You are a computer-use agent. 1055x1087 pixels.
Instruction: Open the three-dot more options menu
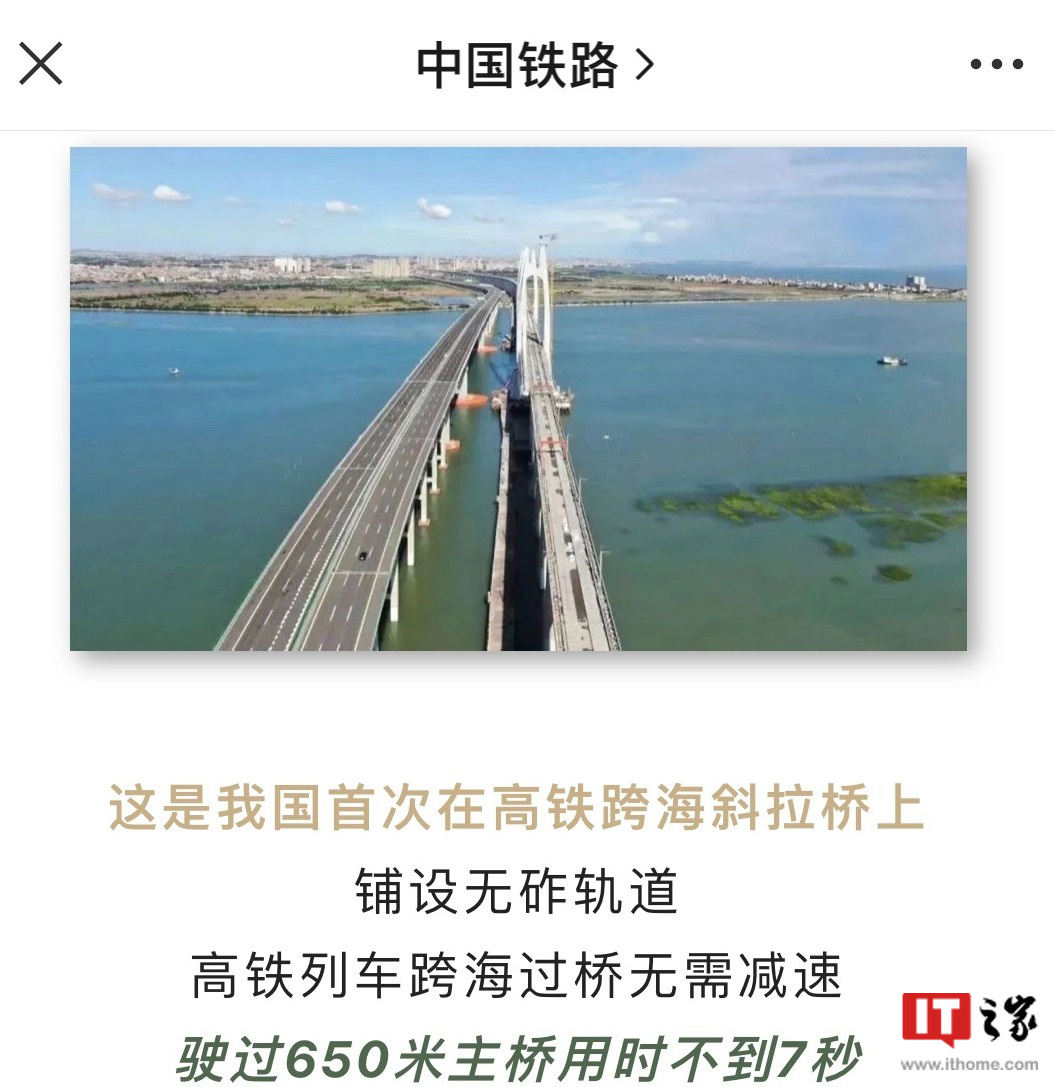tap(996, 65)
